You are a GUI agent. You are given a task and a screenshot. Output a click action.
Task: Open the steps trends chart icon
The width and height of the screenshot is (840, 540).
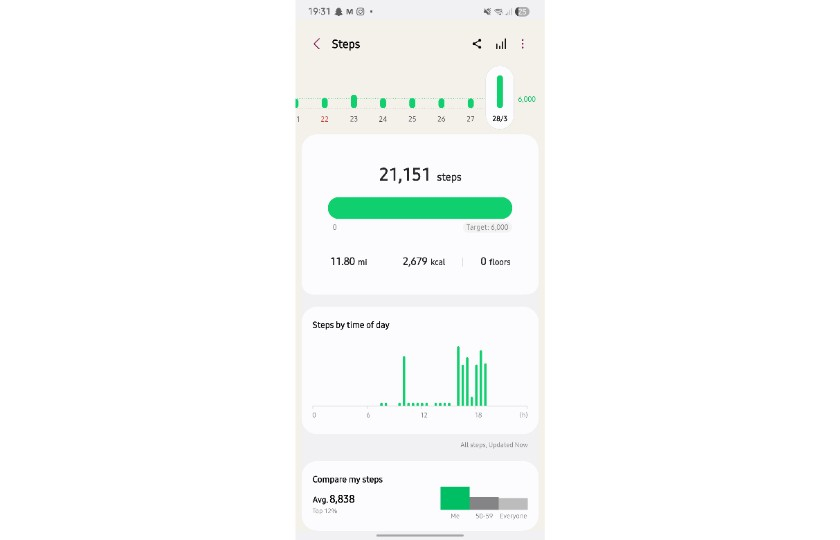point(501,44)
